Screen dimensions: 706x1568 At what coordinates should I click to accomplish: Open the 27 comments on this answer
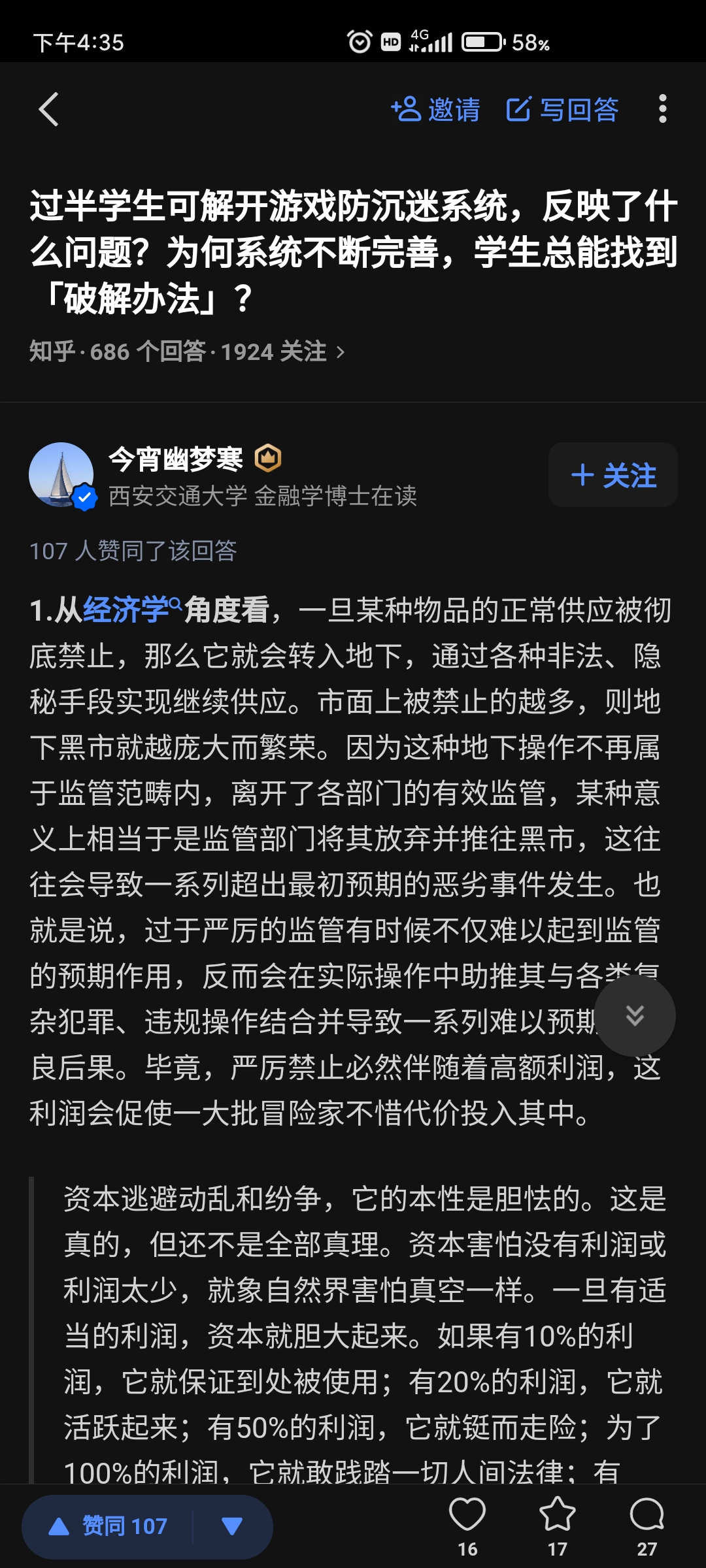point(647,1526)
